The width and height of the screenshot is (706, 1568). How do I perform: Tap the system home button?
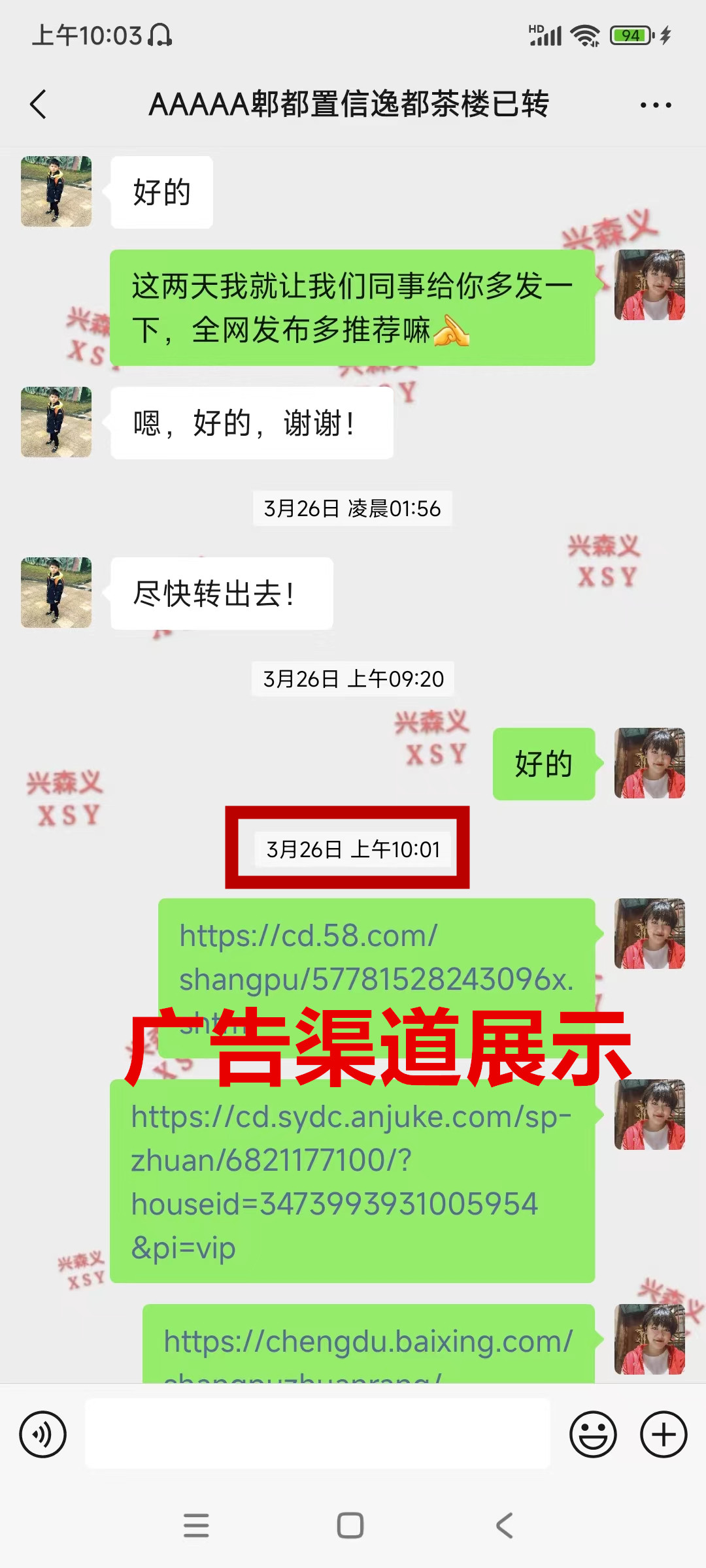[350, 1526]
